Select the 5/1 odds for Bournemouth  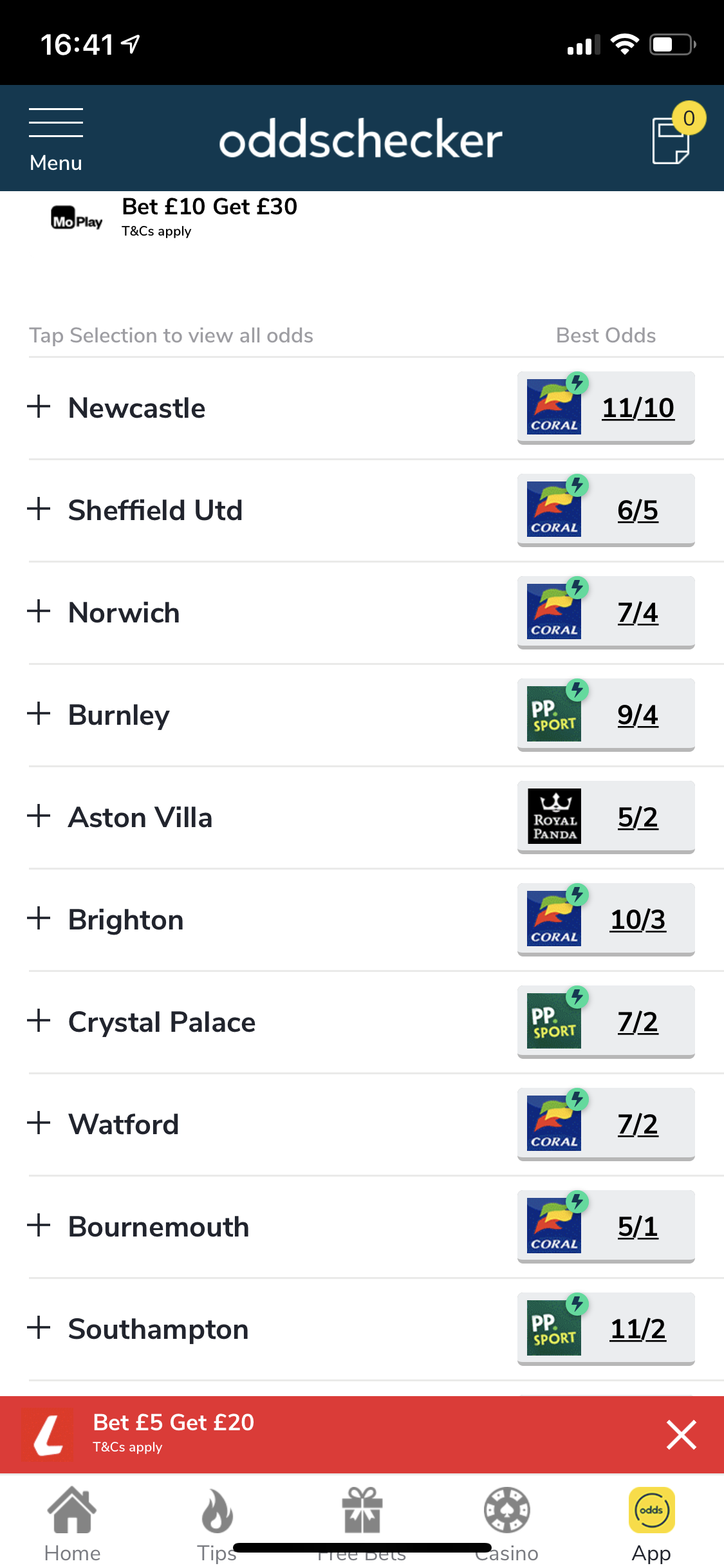click(x=606, y=1226)
